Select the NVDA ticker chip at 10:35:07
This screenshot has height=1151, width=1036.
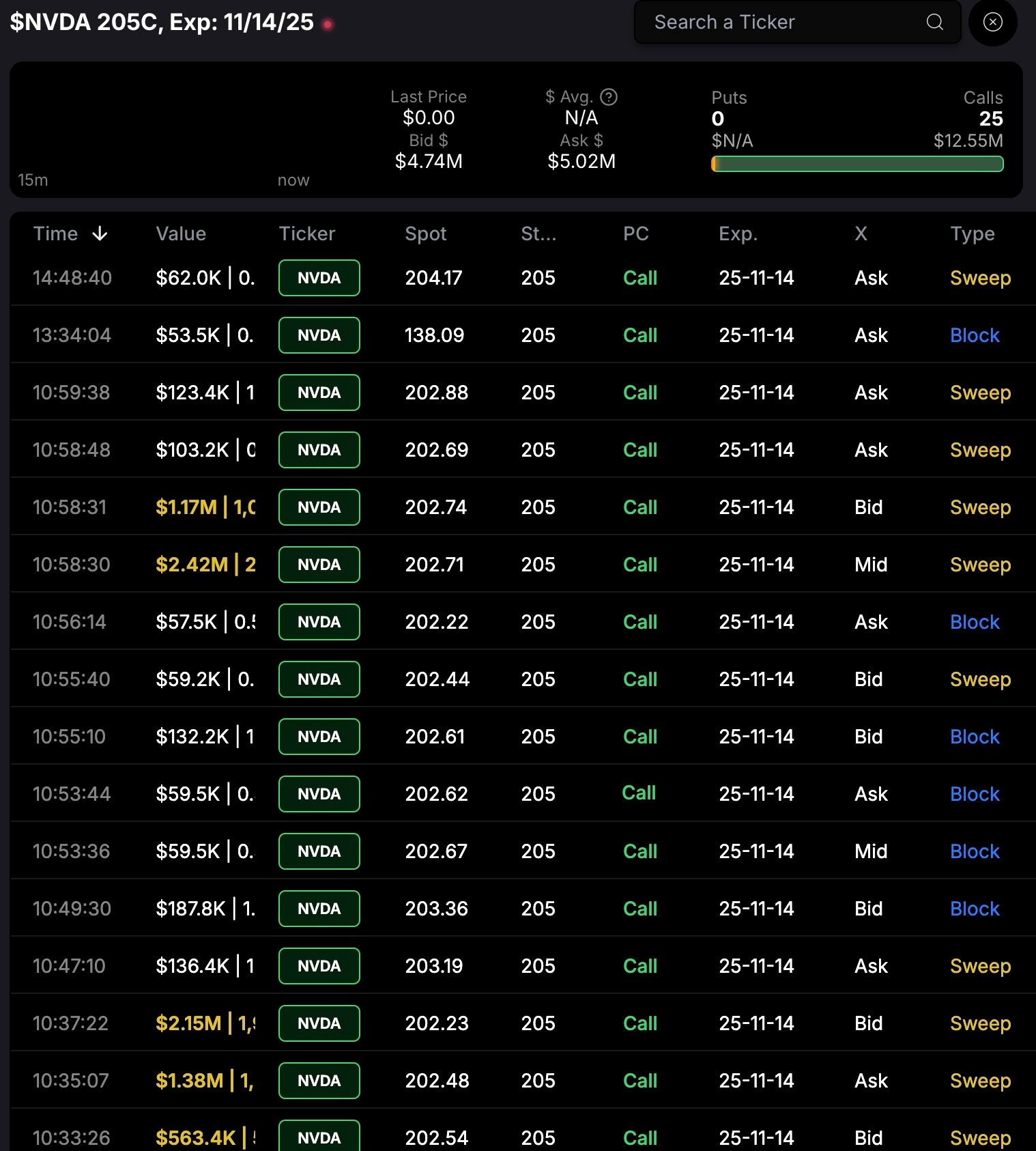click(x=319, y=1081)
